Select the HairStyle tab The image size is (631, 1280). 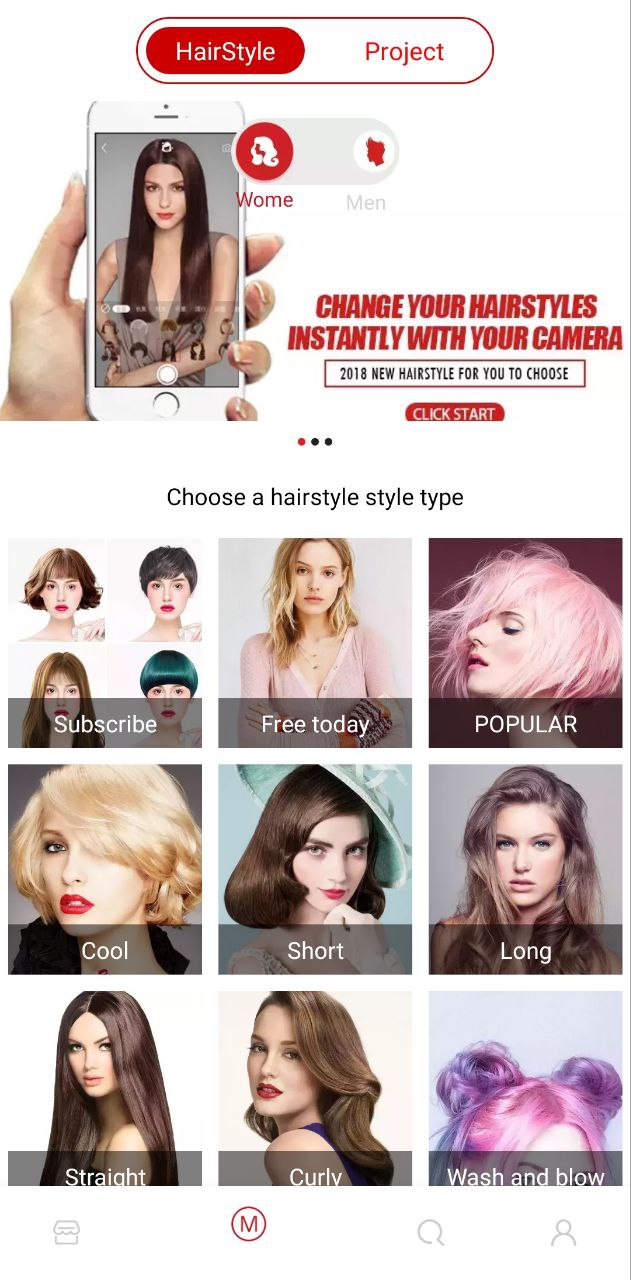pyautogui.click(x=225, y=52)
